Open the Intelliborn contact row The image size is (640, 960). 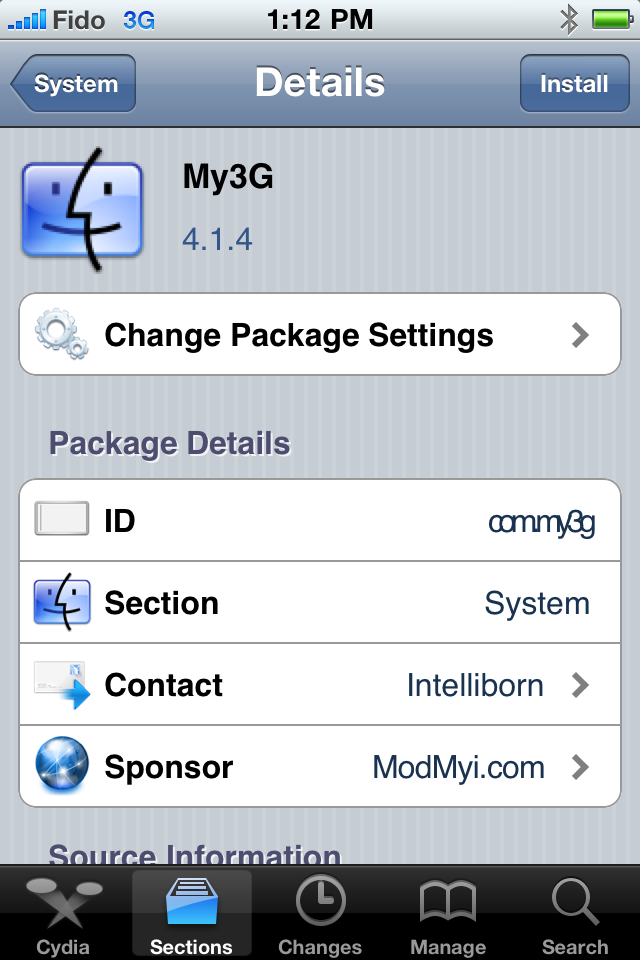(x=320, y=685)
